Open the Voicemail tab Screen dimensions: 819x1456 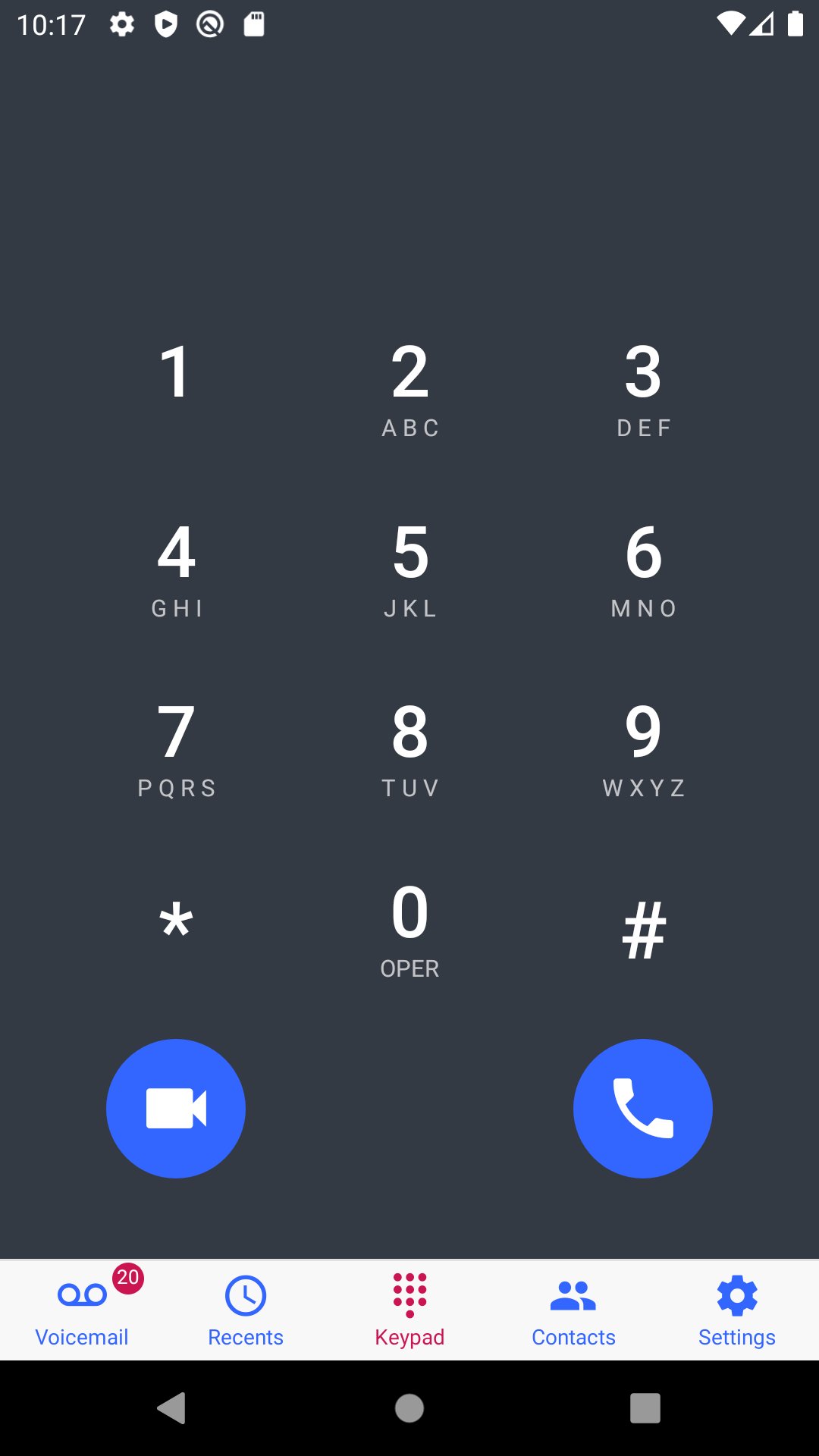tap(82, 1310)
